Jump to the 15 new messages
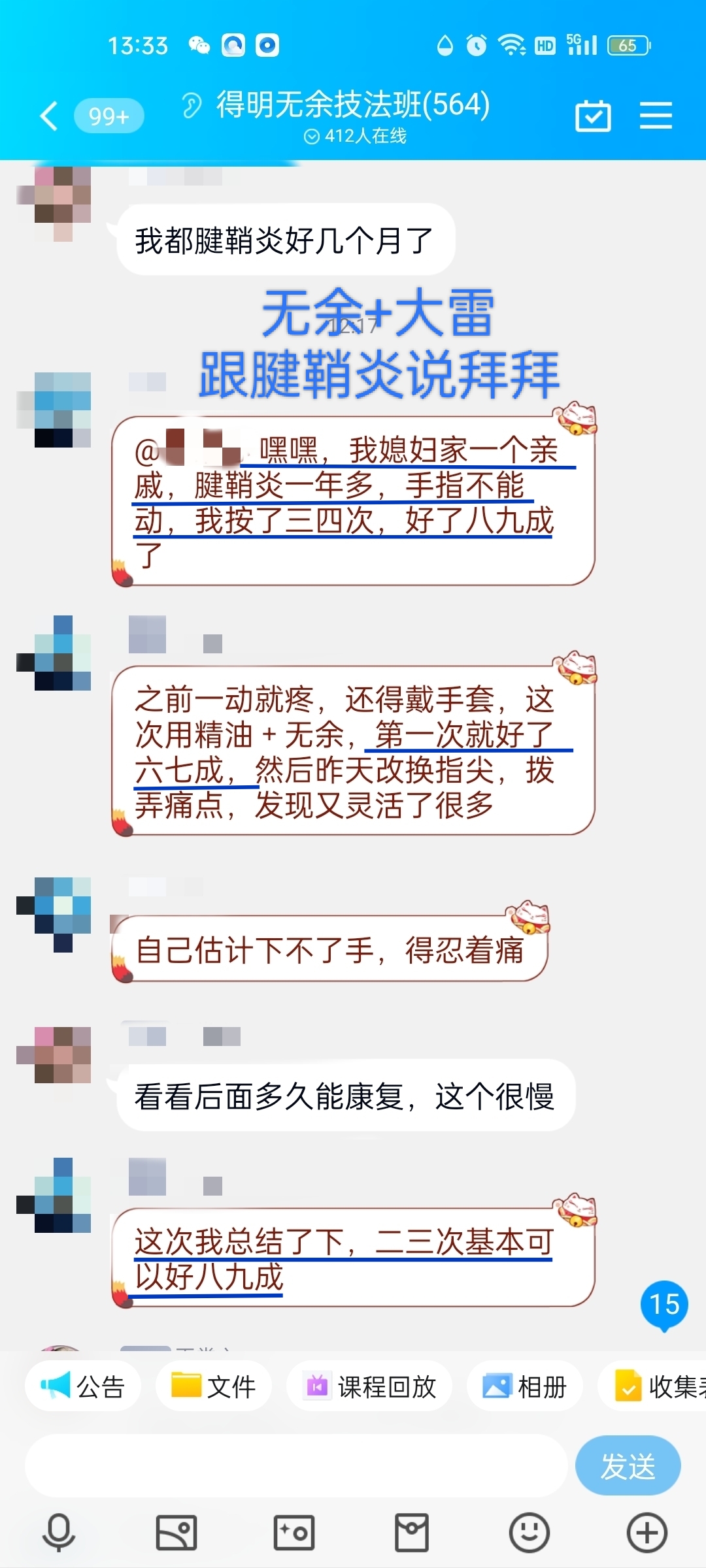This screenshot has width=706, height=1568. pyautogui.click(x=664, y=1305)
